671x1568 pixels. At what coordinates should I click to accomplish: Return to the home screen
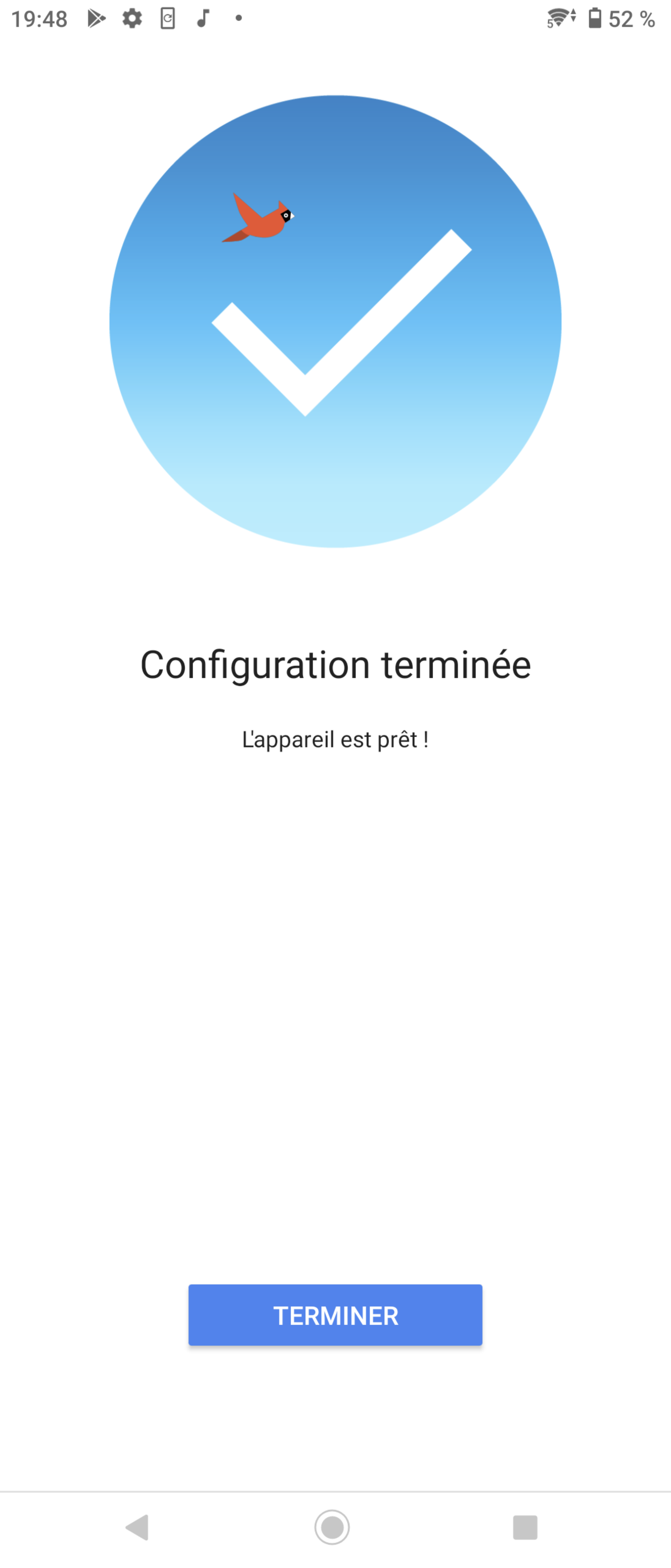(x=332, y=1527)
